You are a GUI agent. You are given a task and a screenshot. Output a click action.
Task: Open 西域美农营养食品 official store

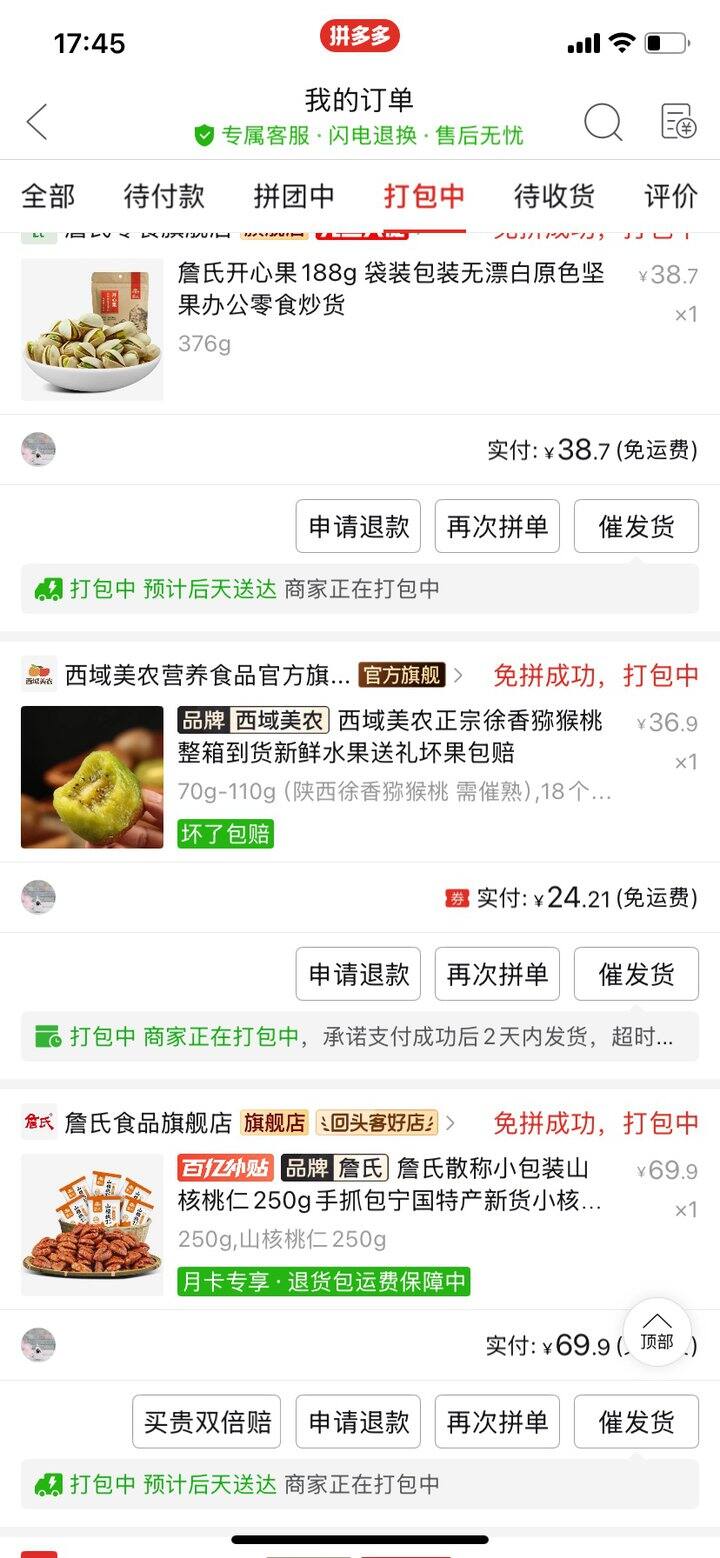pyautogui.click(x=208, y=675)
